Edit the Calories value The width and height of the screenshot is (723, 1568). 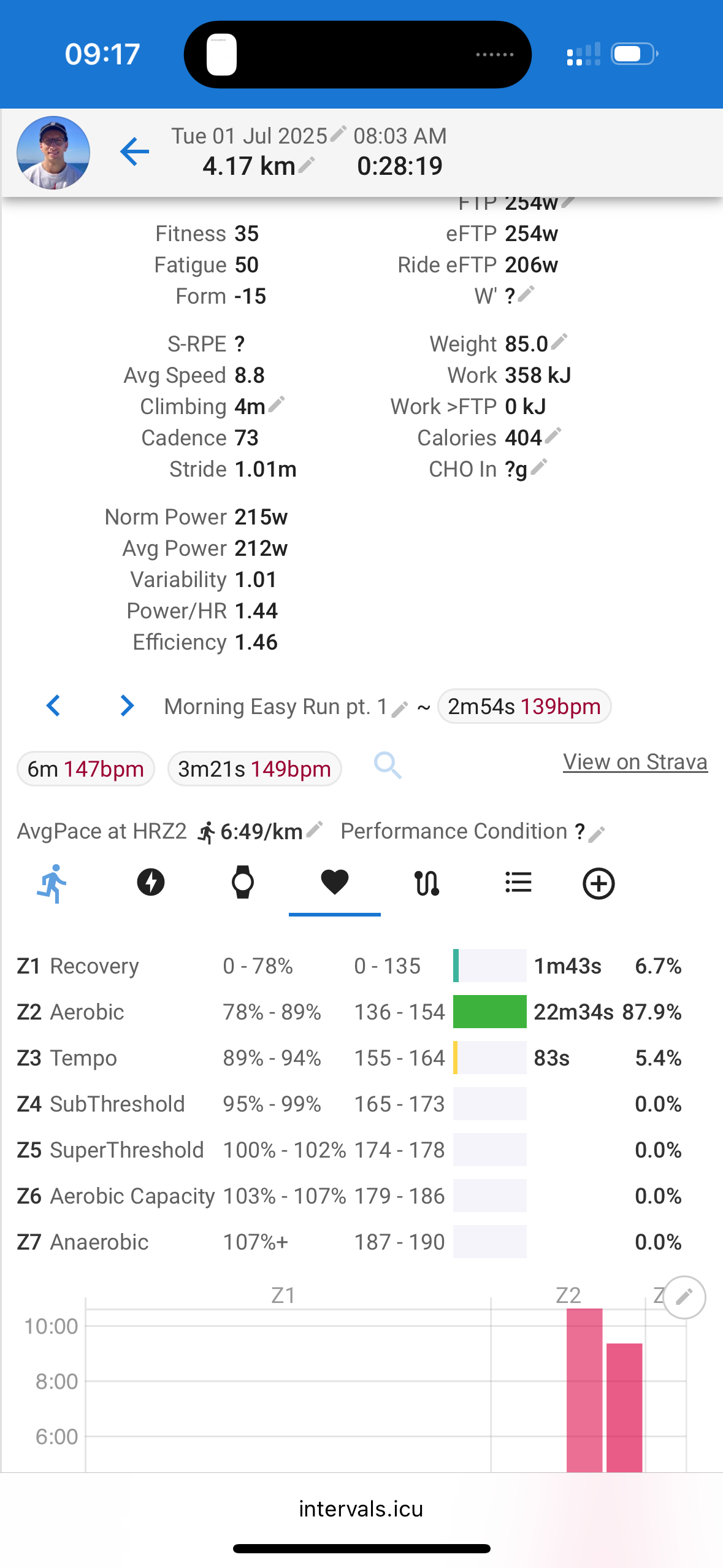pyautogui.click(x=553, y=436)
